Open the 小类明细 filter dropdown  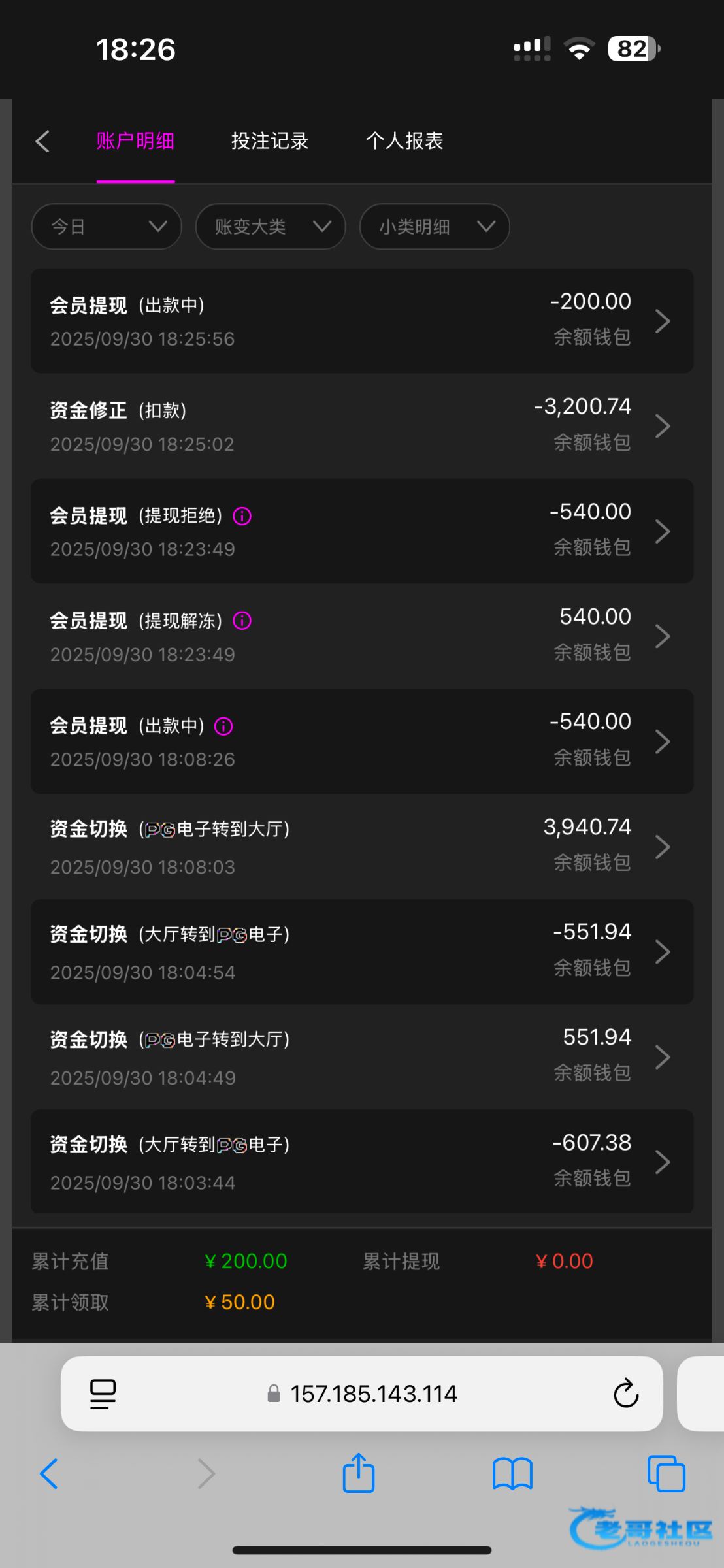coord(435,227)
